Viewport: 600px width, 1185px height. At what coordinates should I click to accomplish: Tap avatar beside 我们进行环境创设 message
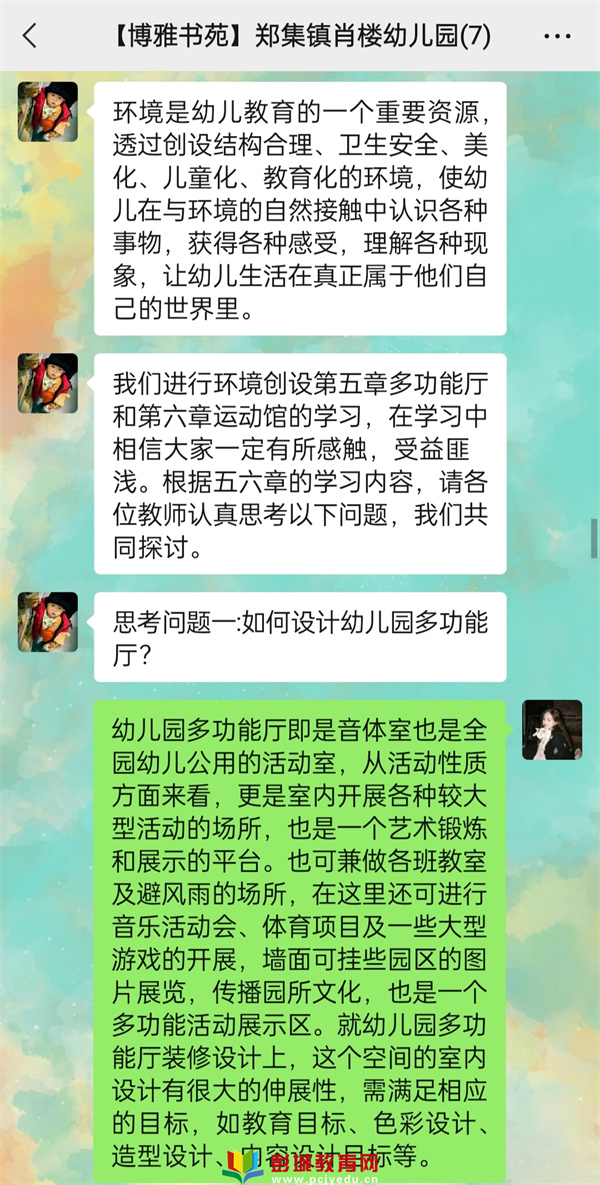(x=48, y=383)
